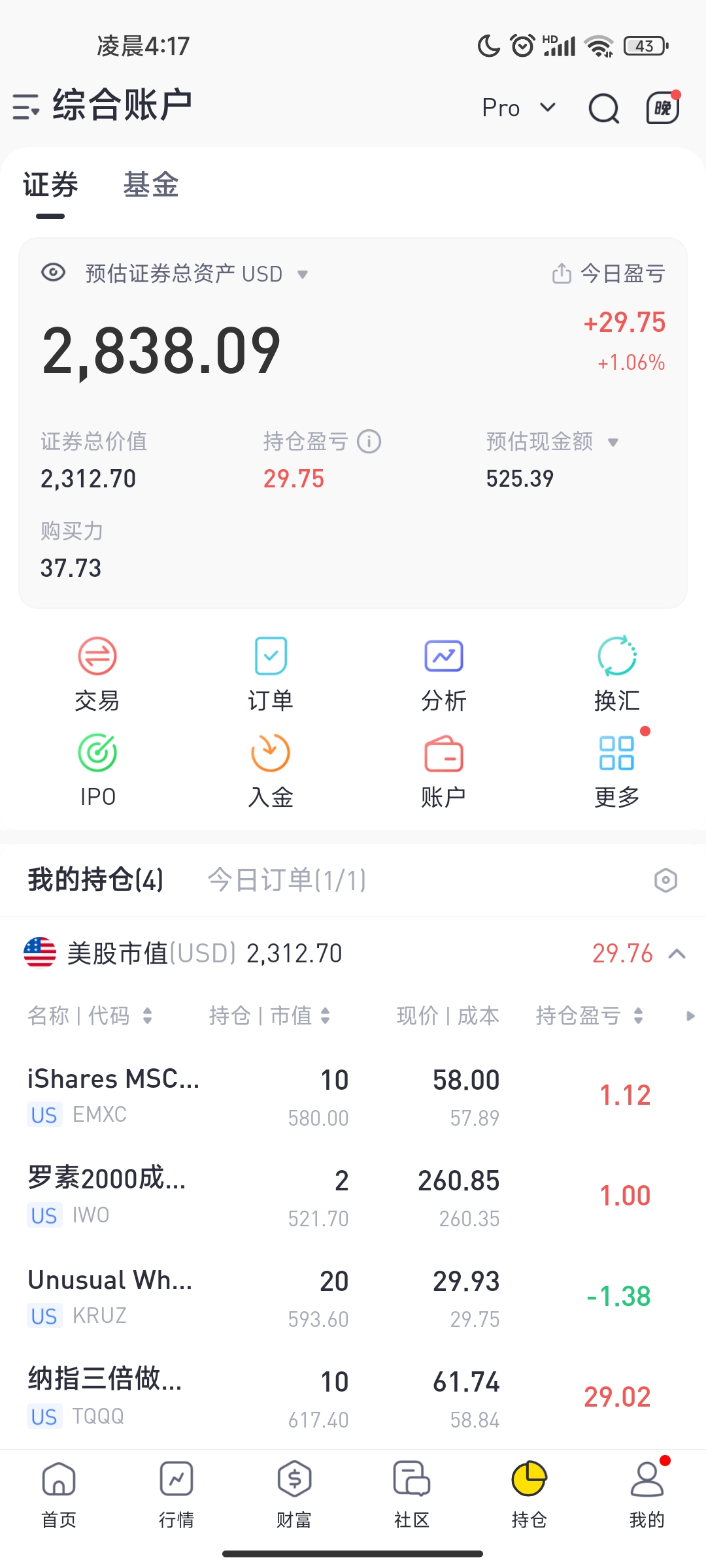Collapse the 美股市值 holdings section

click(x=677, y=954)
